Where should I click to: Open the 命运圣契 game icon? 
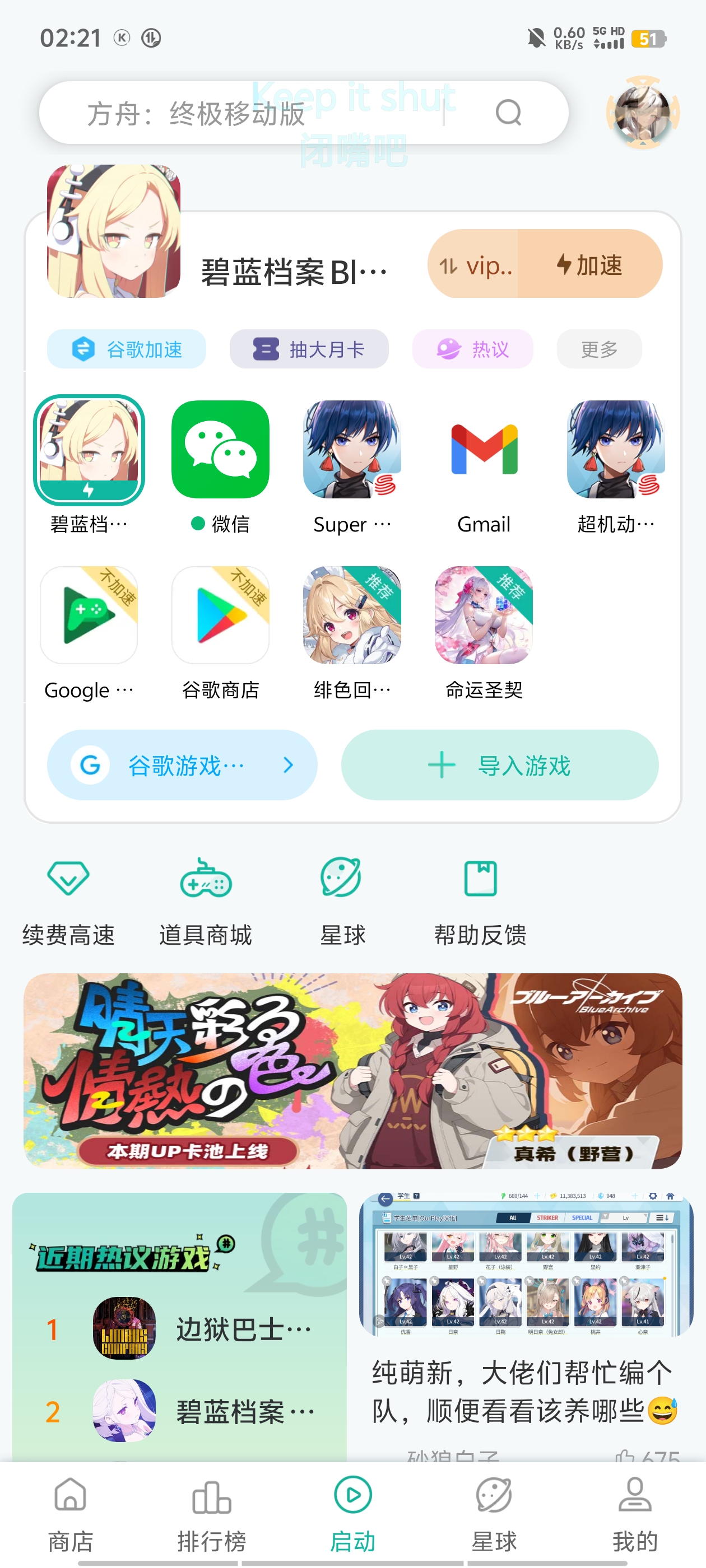click(x=484, y=616)
